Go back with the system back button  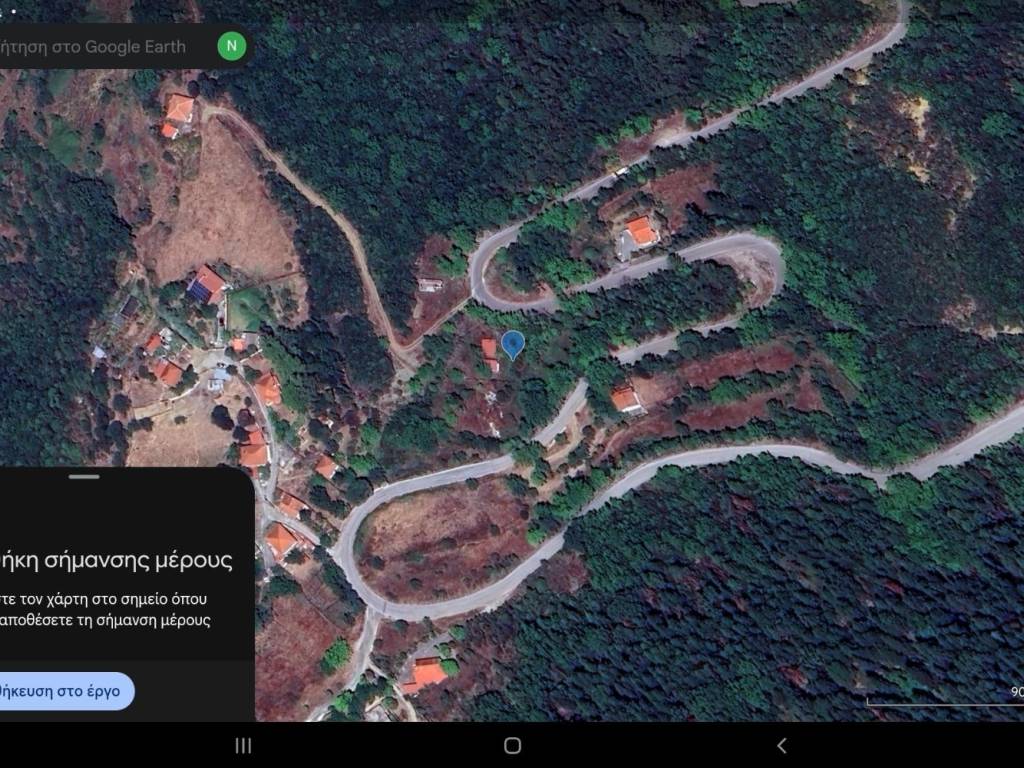(x=782, y=745)
